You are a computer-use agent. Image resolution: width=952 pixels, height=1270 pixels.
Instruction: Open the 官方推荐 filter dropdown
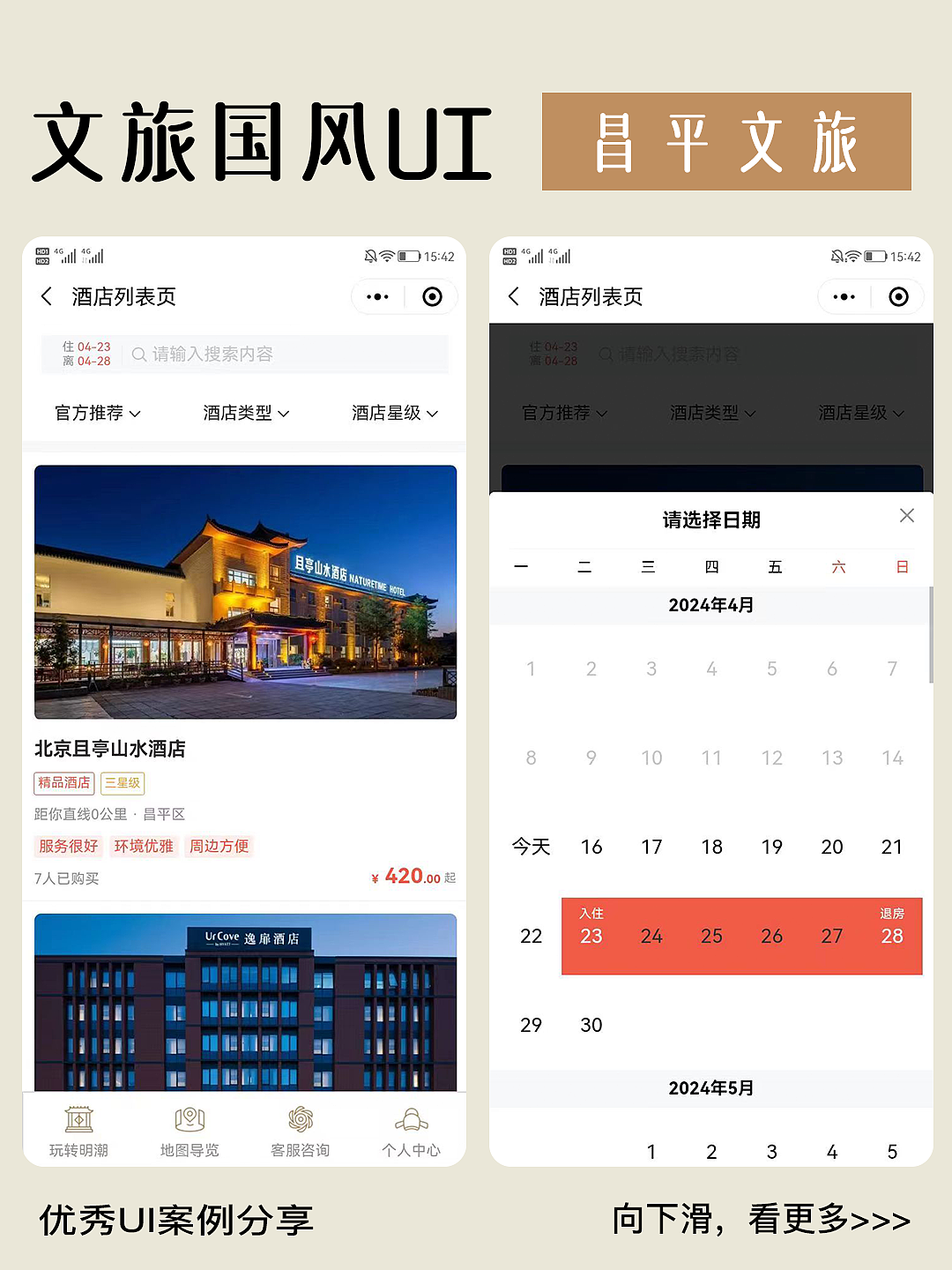95,413
